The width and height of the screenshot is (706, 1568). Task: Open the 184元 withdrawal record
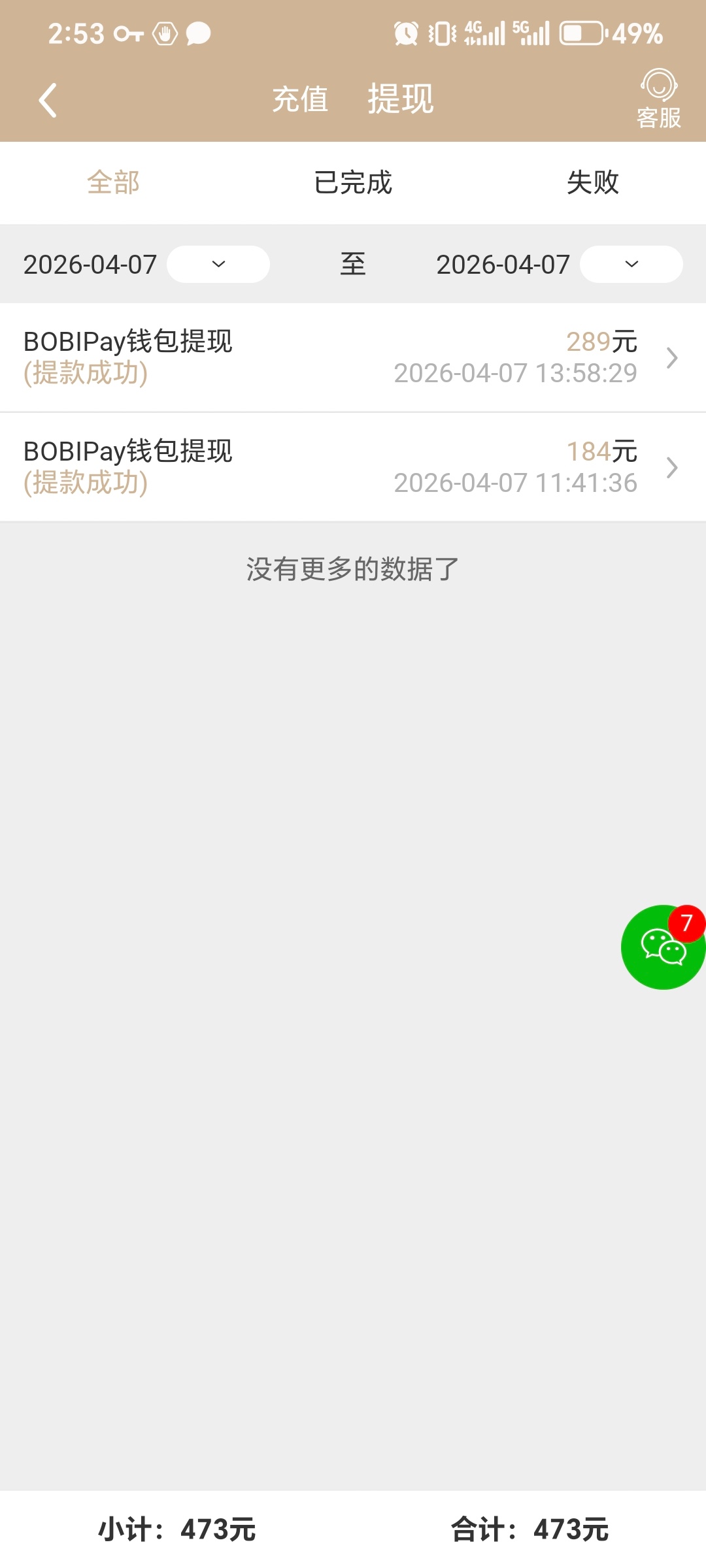point(353,467)
